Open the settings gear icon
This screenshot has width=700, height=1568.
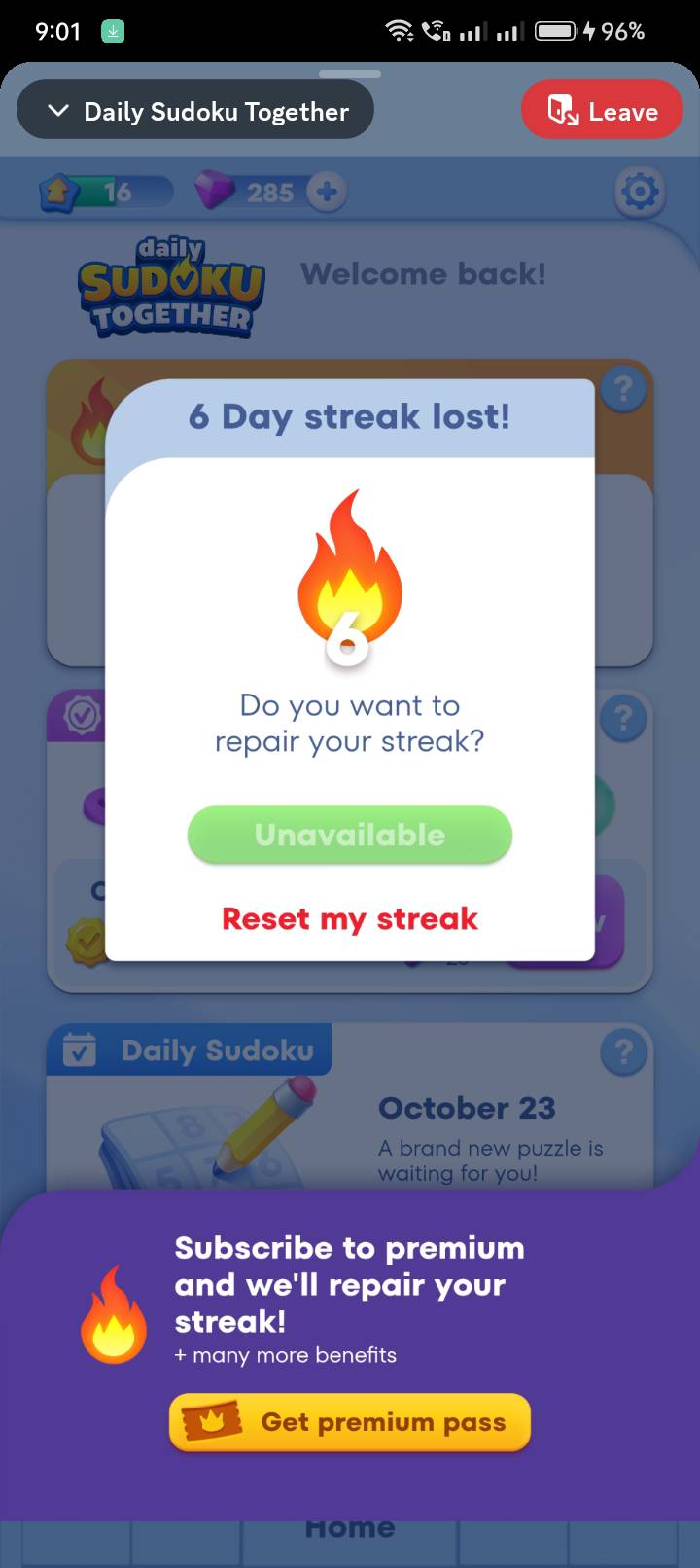tap(639, 192)
